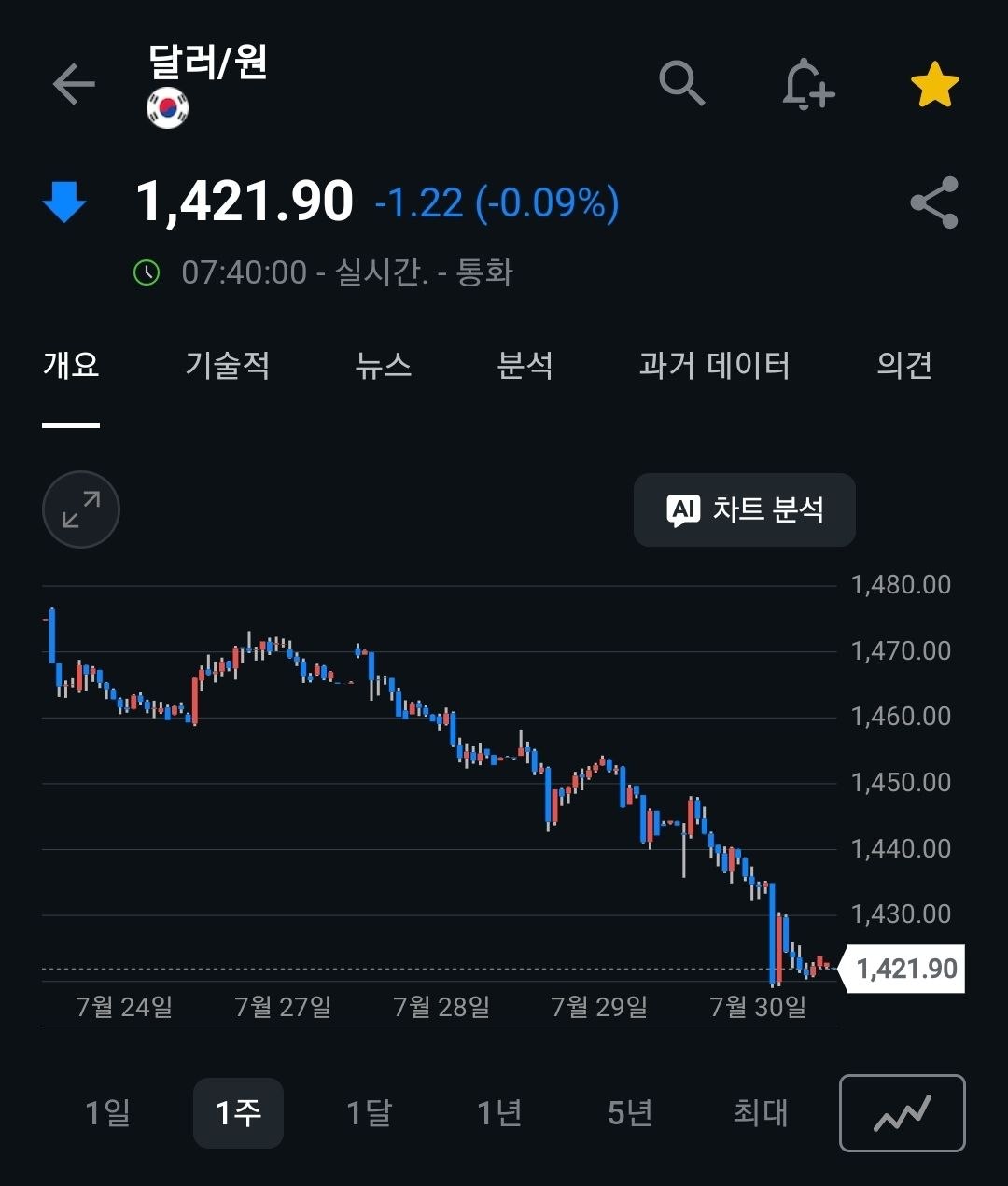Open AI 차트 분석

pyautogui.click(x=745, y=509)
